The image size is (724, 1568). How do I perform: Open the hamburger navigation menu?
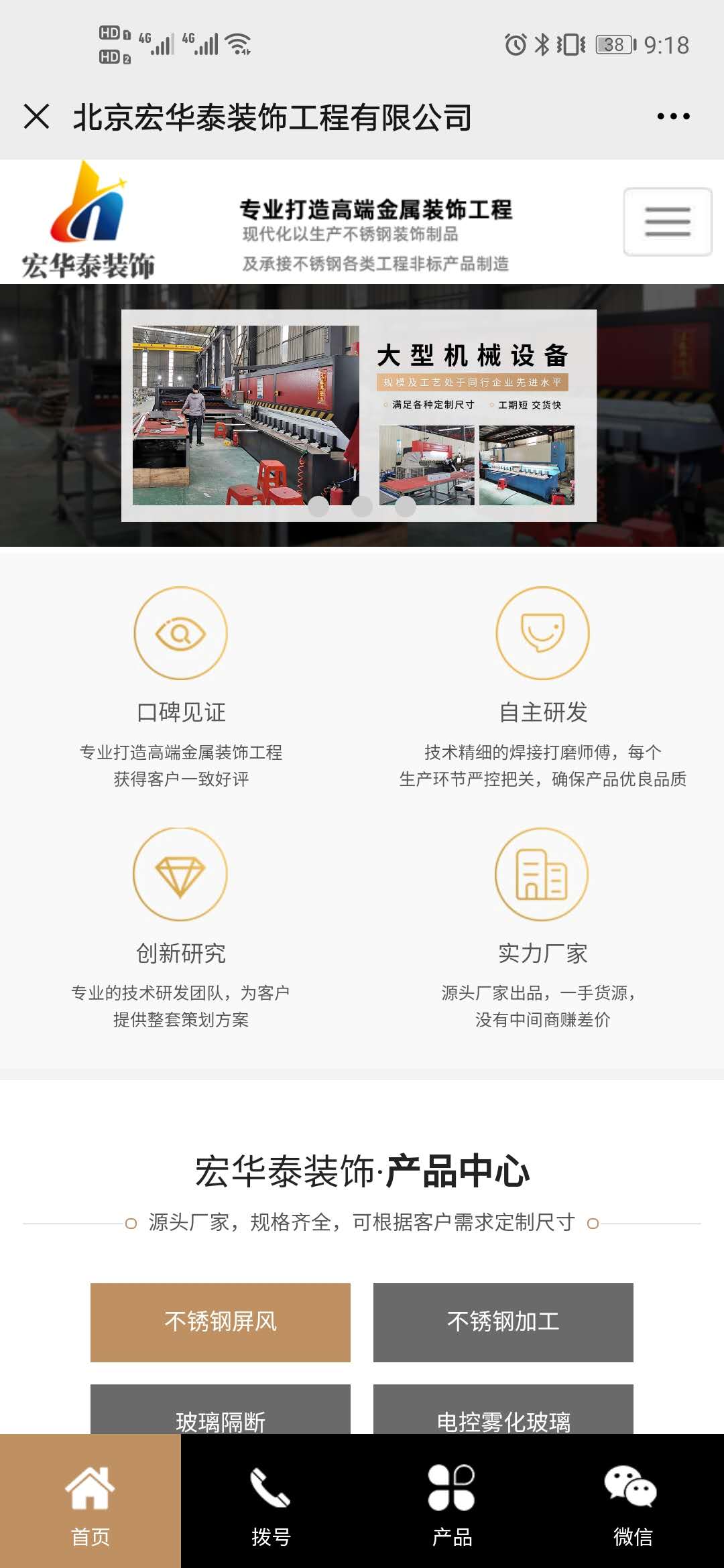click(668, 222)
